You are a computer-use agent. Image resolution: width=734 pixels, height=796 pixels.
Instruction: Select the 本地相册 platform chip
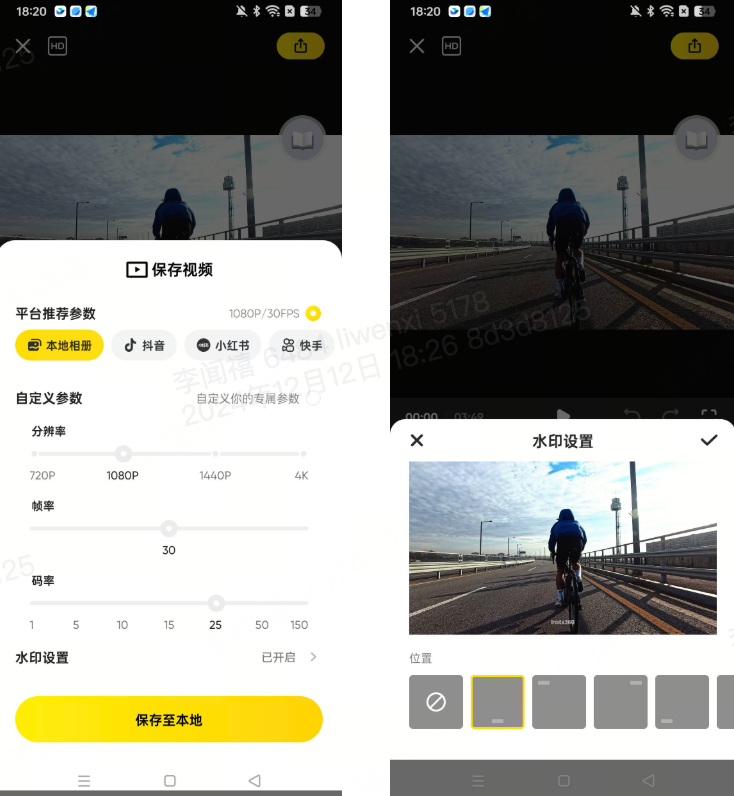coord(59,345)
